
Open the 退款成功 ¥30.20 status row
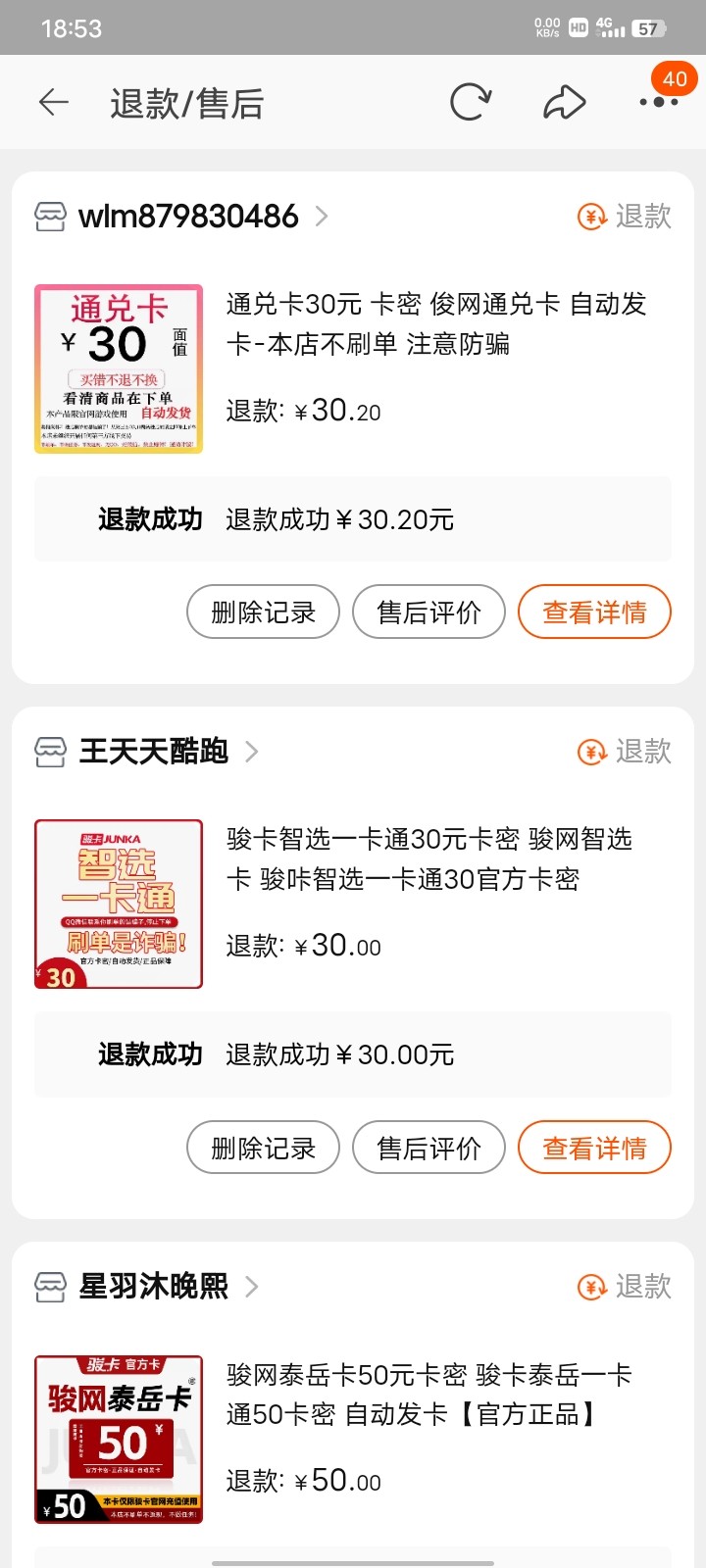click(353, 519)
